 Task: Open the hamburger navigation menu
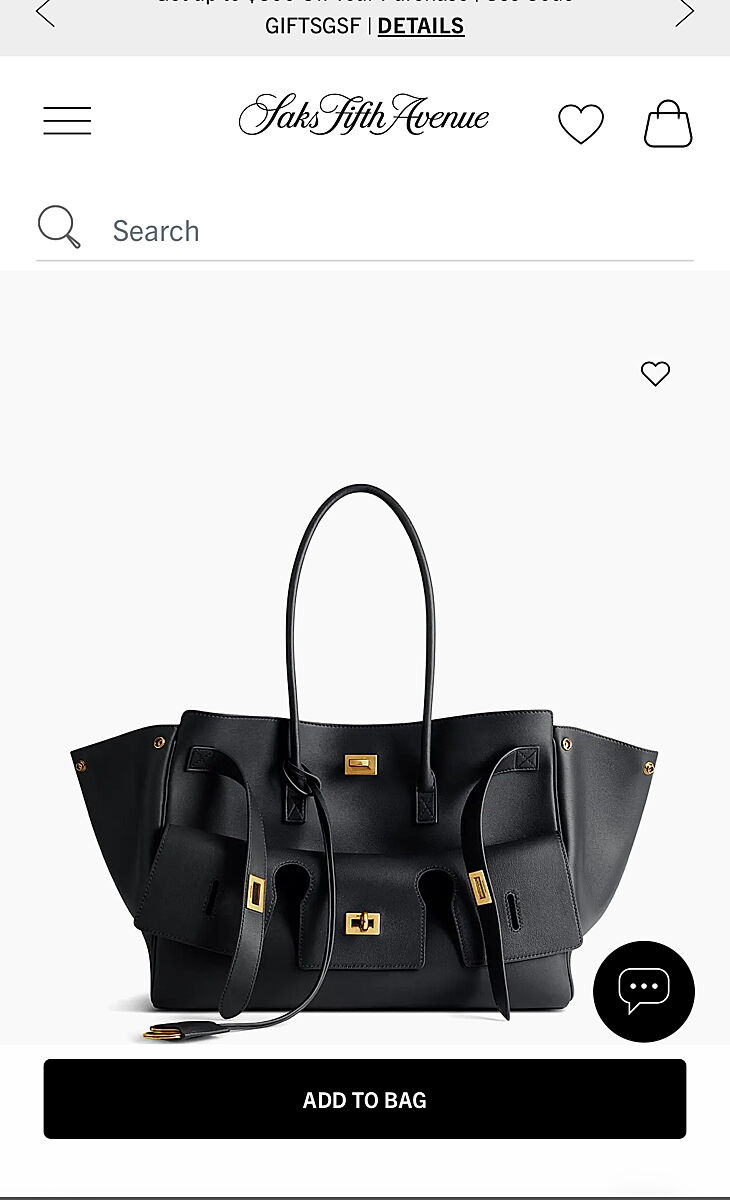pyautogui.click(x=67, y=121)
